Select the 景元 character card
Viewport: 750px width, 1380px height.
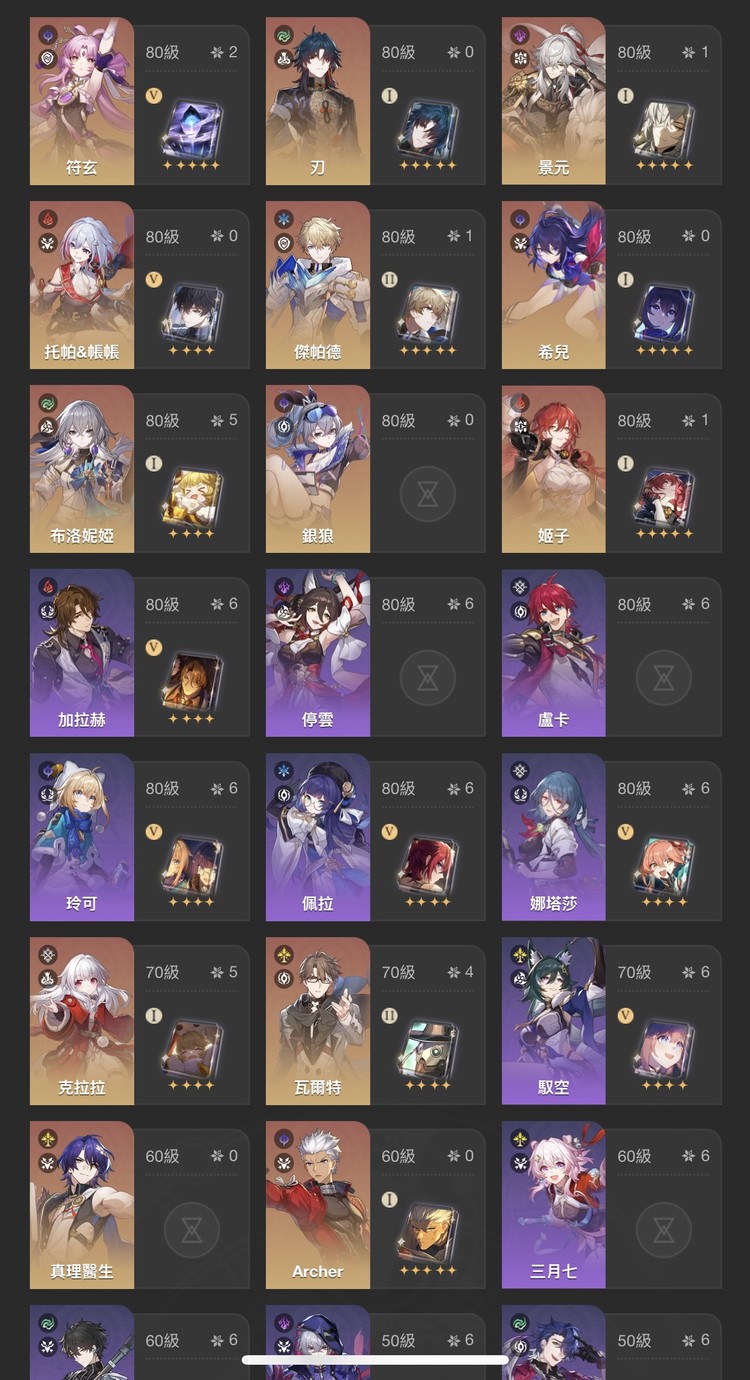(x=554, y=100)
